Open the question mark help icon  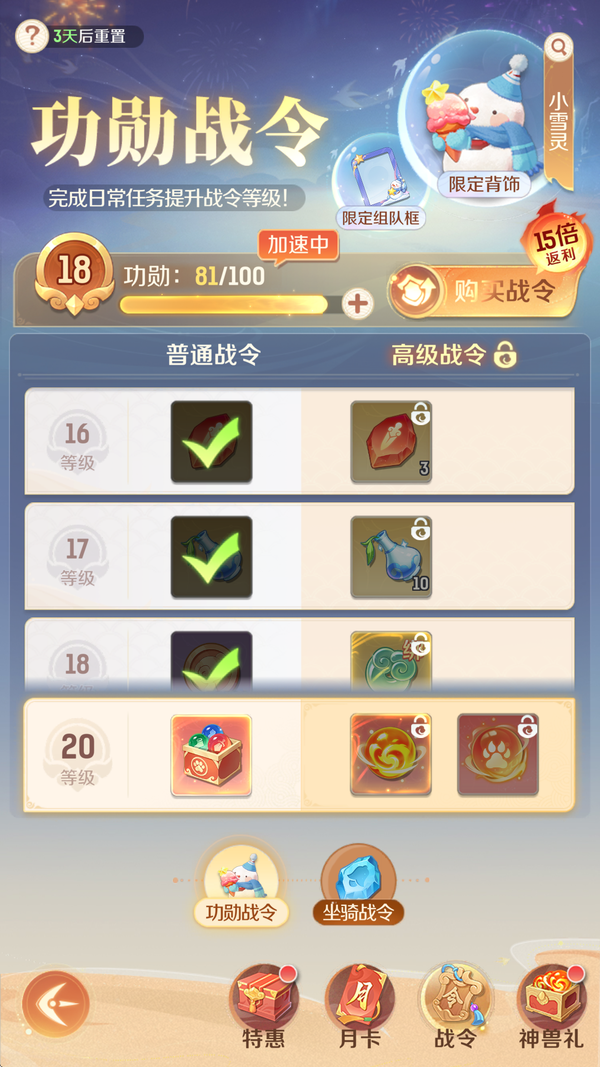[x=32, y=37]
